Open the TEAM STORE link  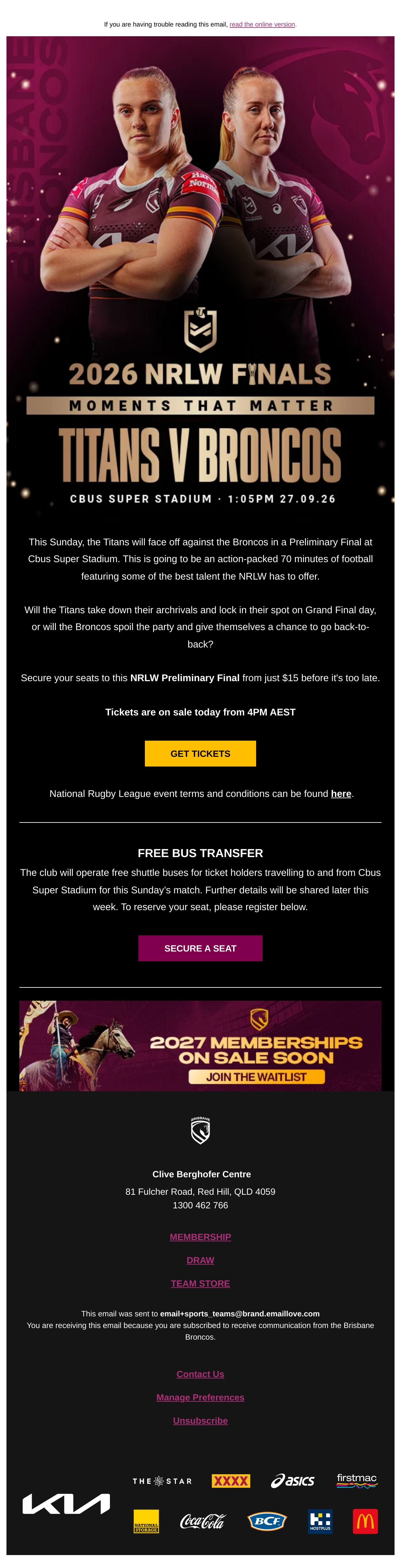pos(200,1283)
